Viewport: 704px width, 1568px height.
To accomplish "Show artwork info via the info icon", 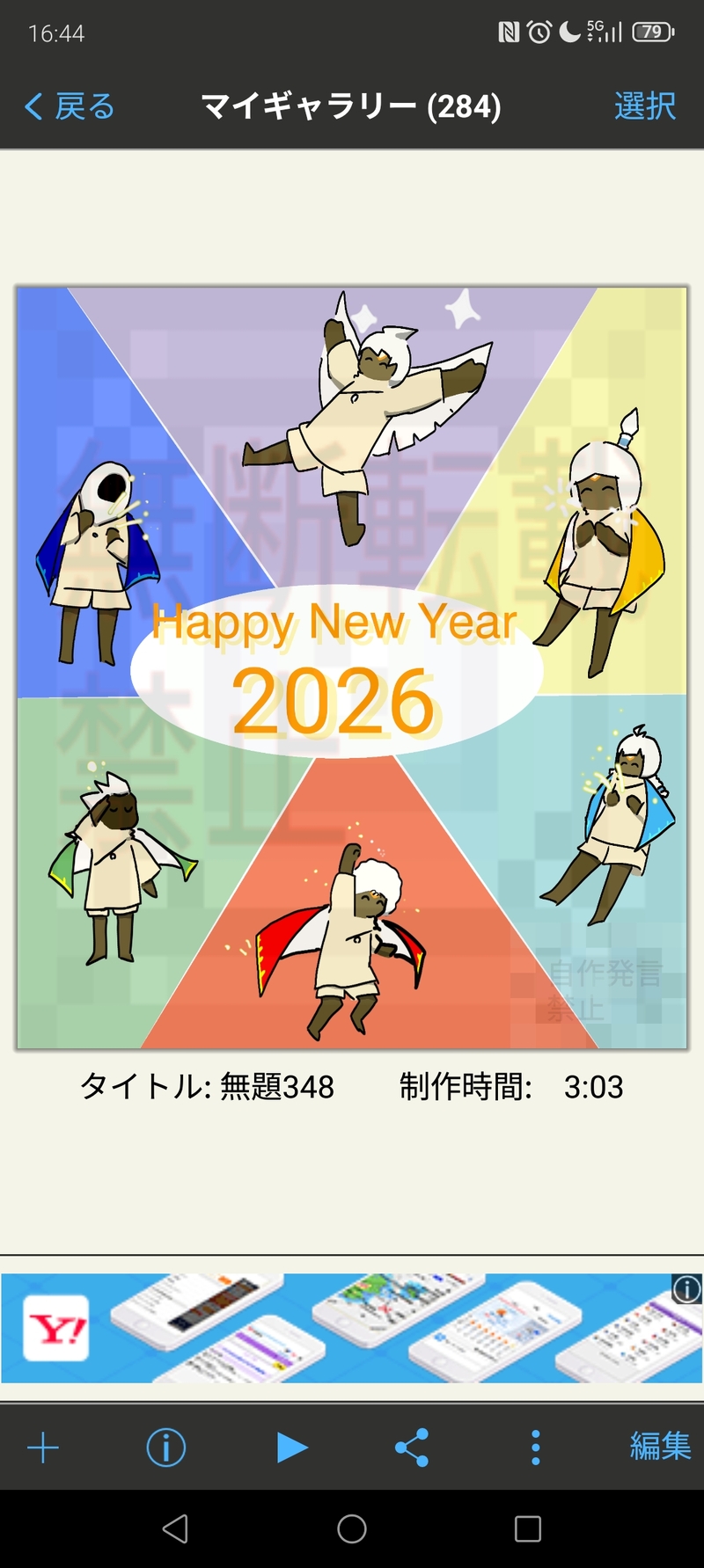I will (x=165, y=1447).
